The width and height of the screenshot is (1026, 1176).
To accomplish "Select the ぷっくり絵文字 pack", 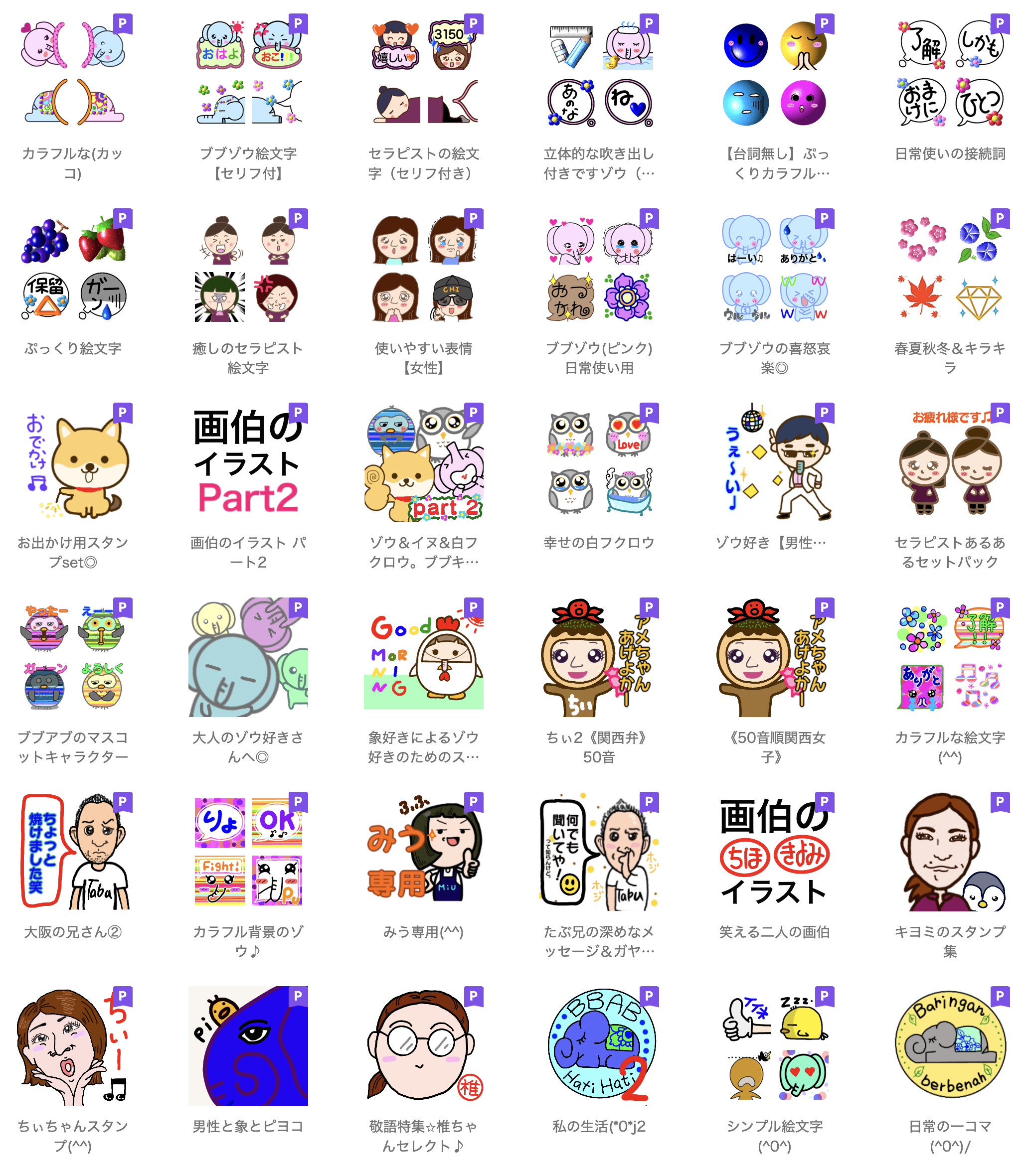I will tap(73, 269).
